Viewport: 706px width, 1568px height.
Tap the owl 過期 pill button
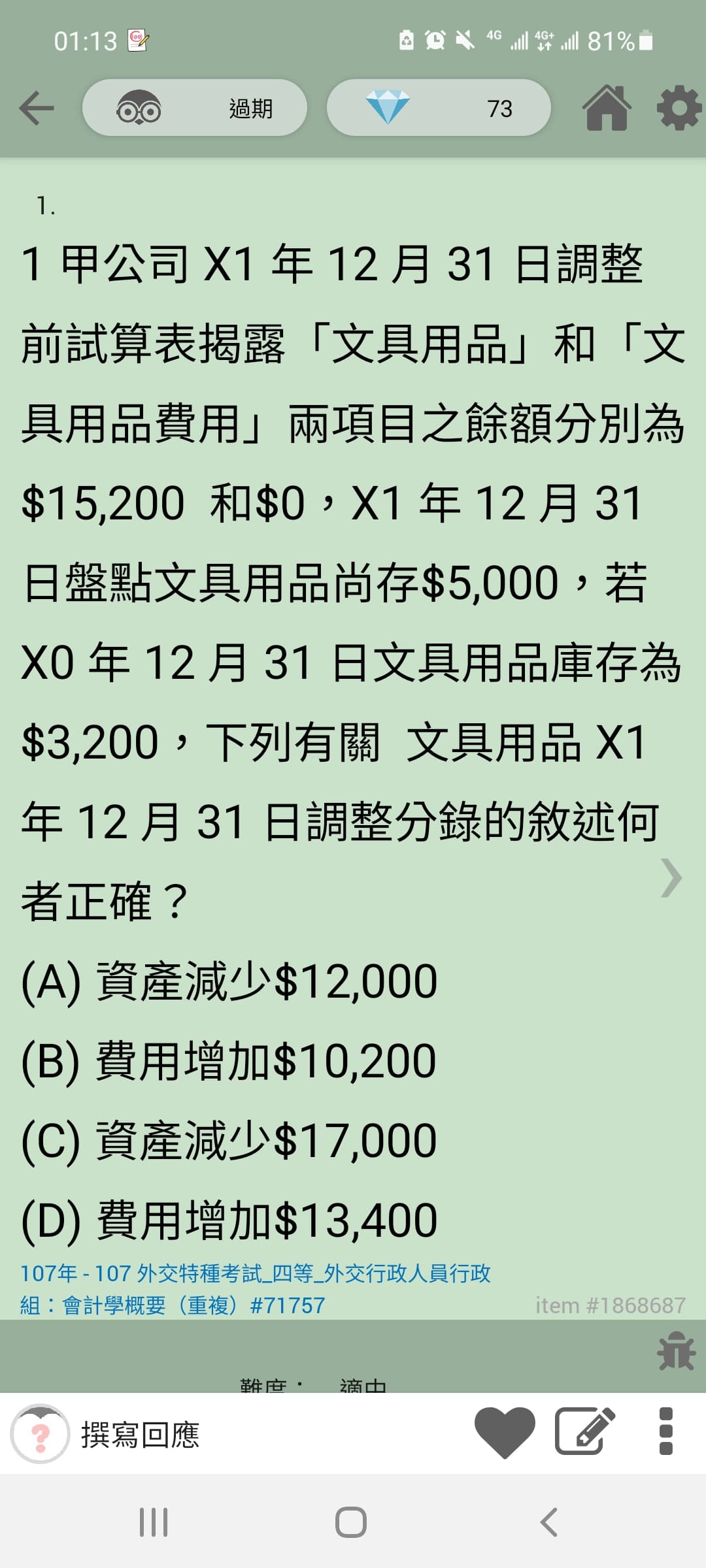(x=195, y=108)
